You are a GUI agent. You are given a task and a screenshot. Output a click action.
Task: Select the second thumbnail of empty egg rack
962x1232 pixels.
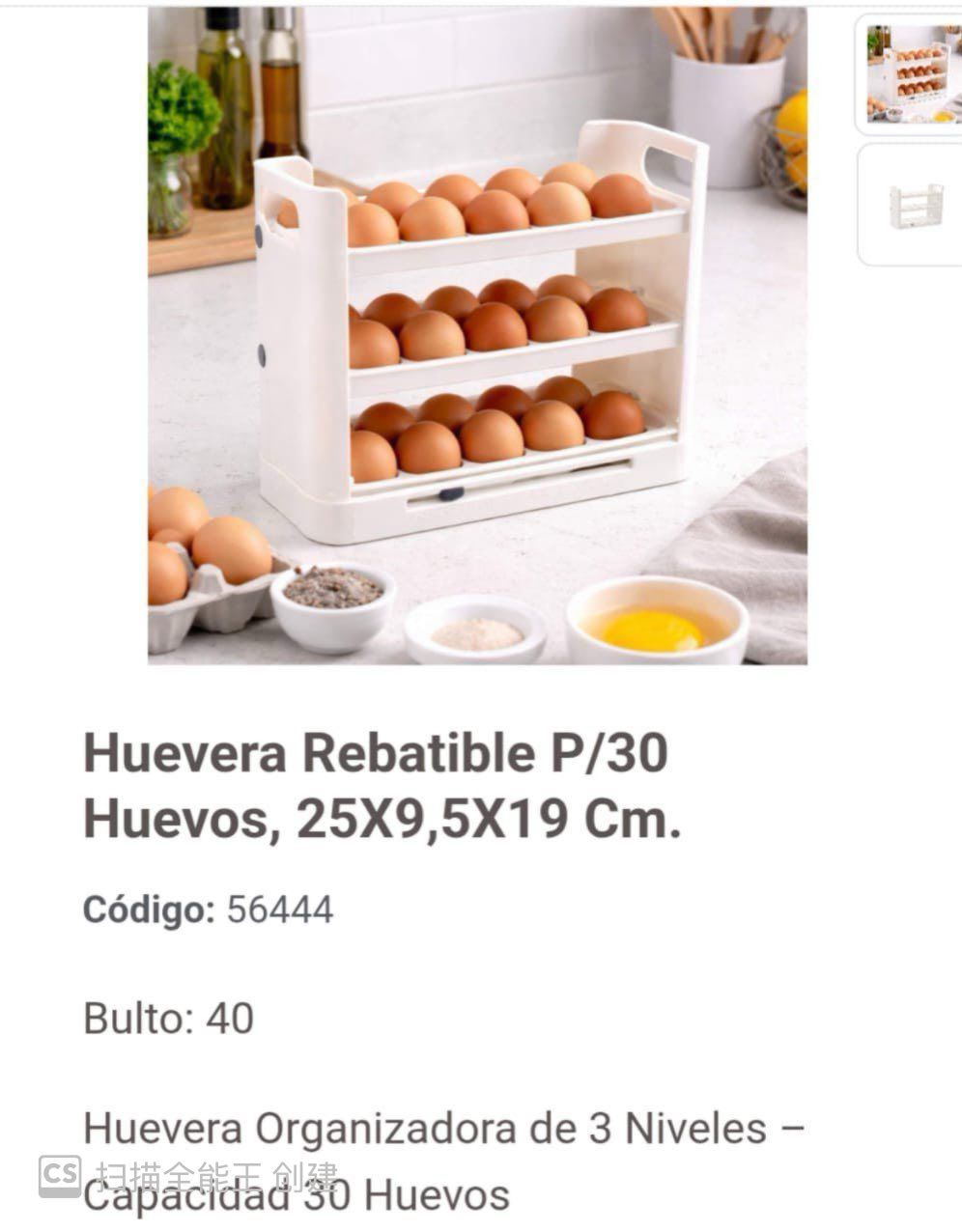pos(910,205)
